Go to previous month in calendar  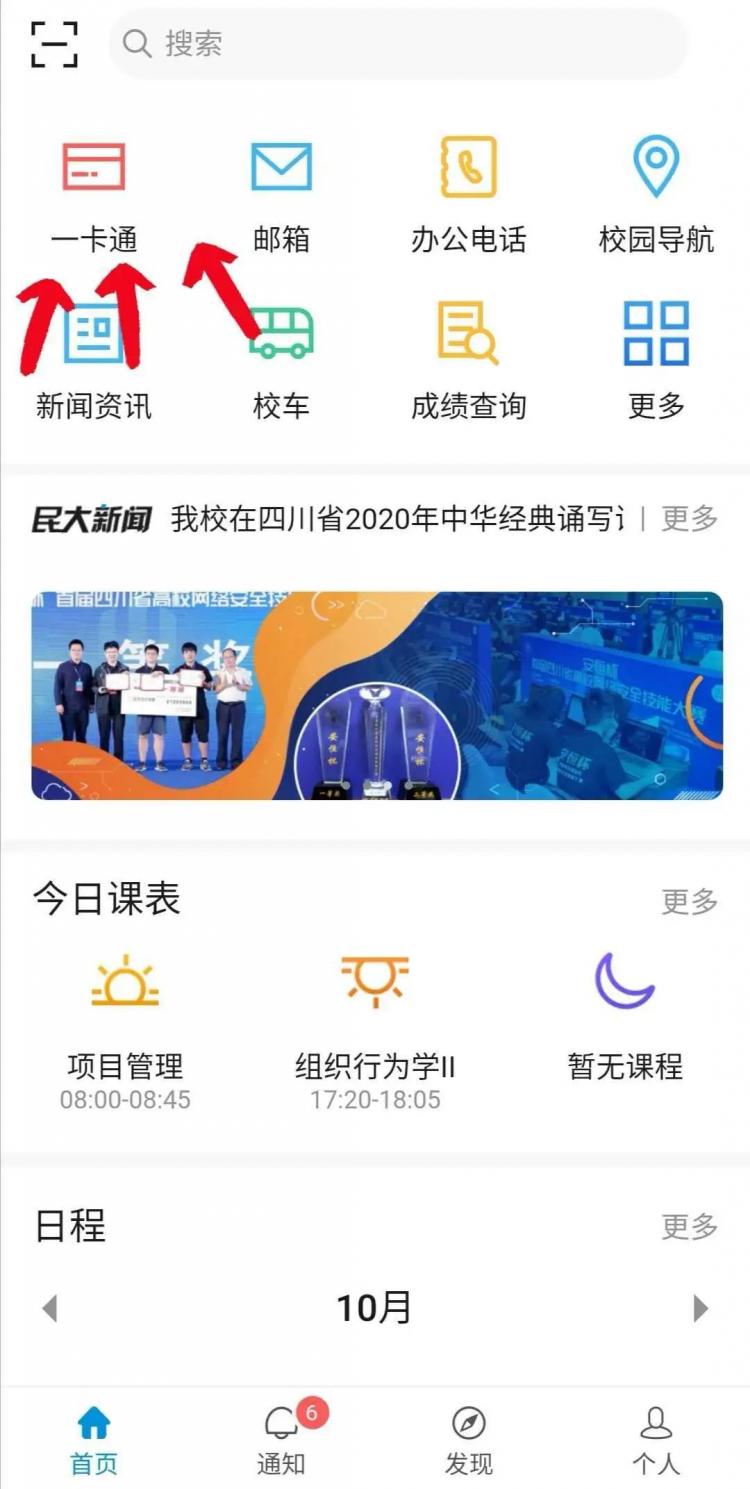click(x=49, y=1308)
